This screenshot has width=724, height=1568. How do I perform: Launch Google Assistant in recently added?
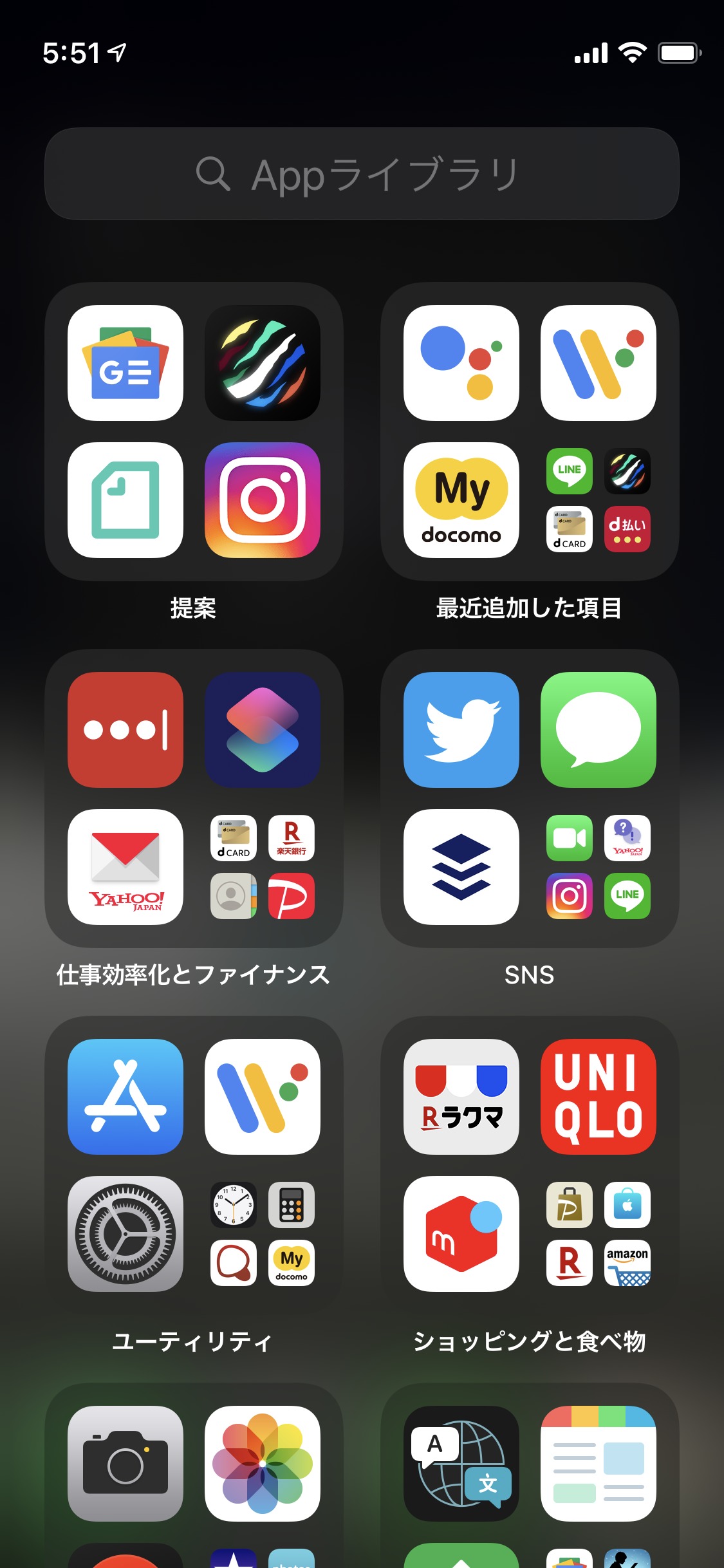point(461,363)
